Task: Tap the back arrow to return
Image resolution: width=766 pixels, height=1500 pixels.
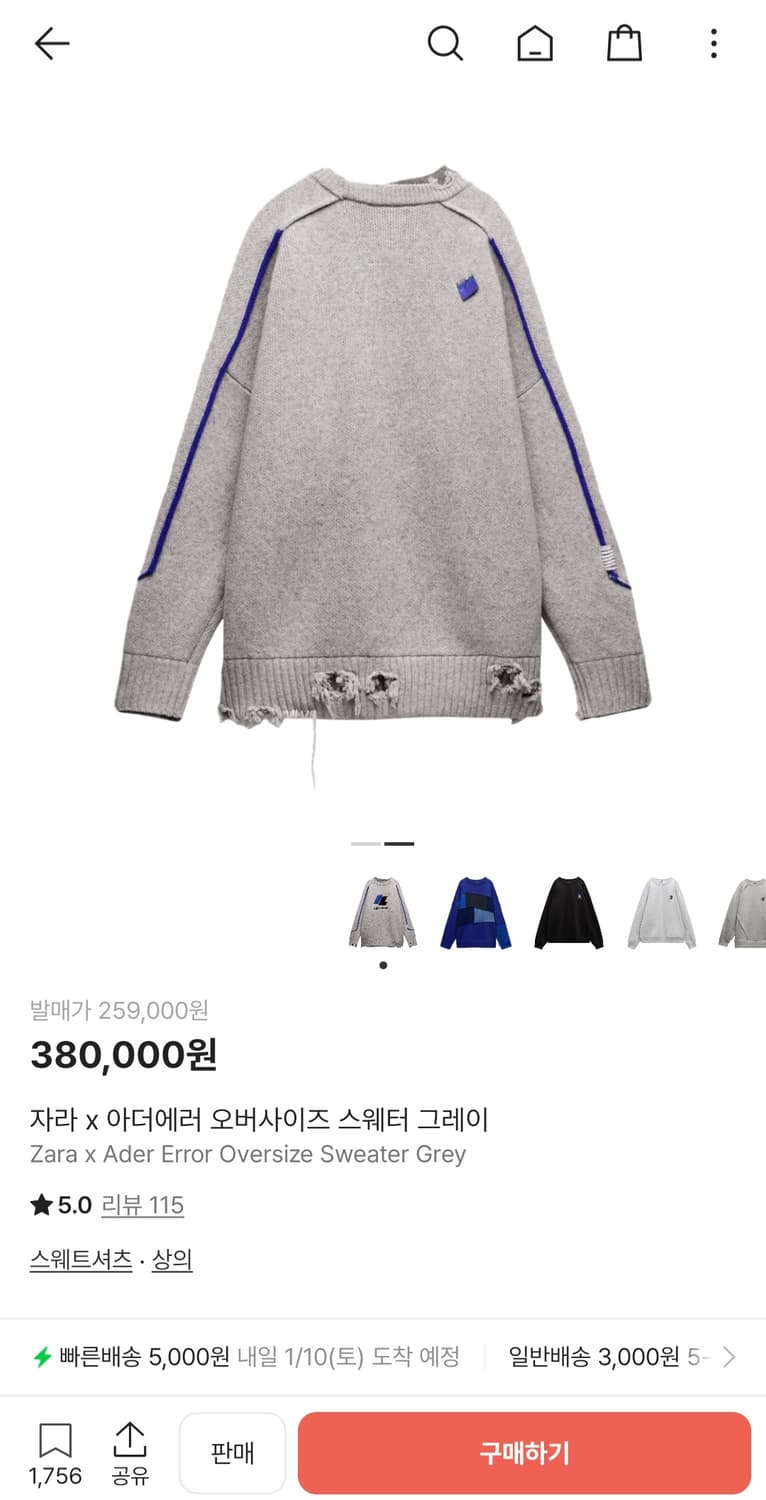Action: [51, 43]
